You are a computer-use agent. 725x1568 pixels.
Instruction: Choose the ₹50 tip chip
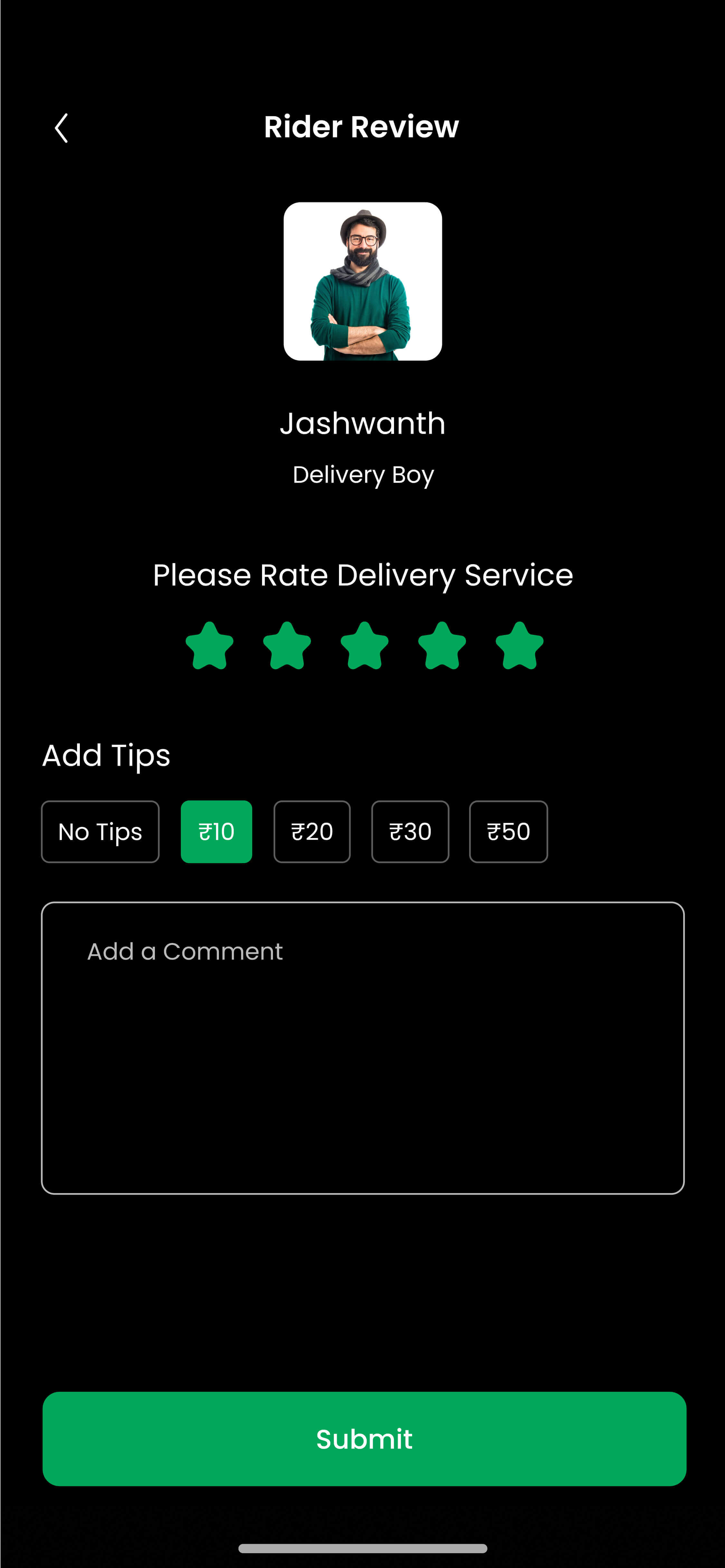click(x=508, y=832)
